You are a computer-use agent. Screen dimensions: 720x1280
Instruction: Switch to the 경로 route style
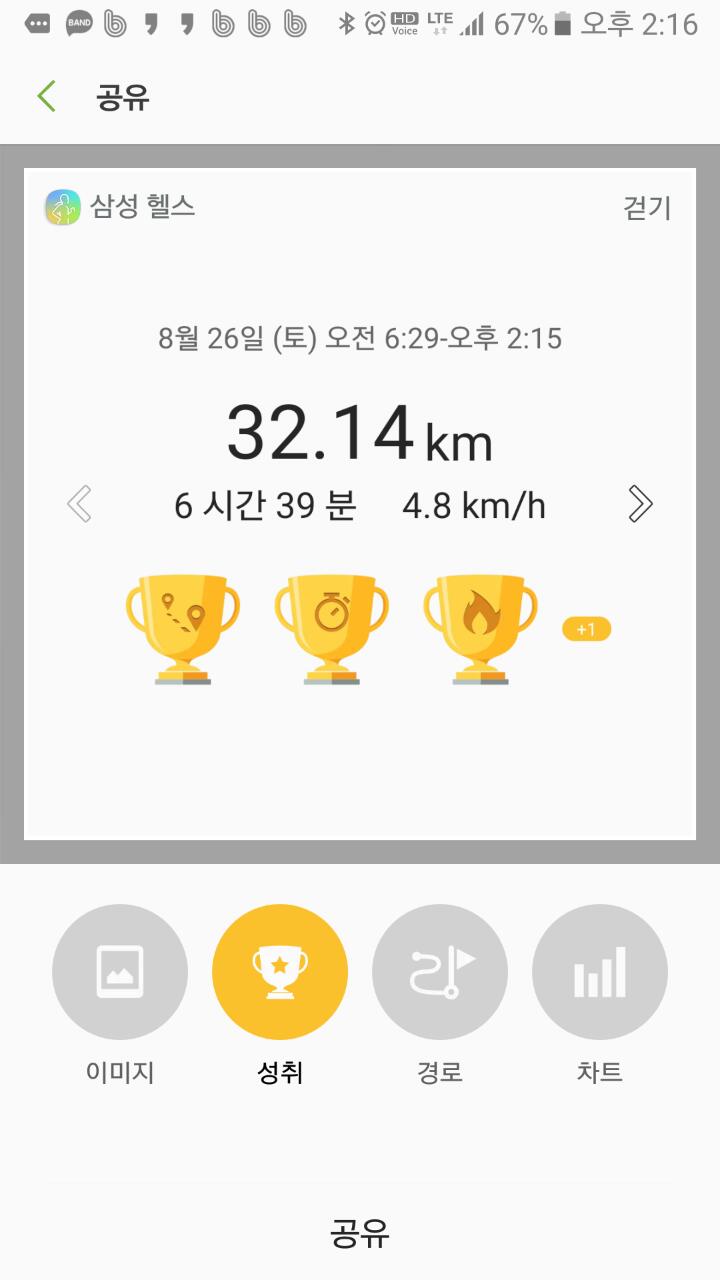(x=440, y=972)
